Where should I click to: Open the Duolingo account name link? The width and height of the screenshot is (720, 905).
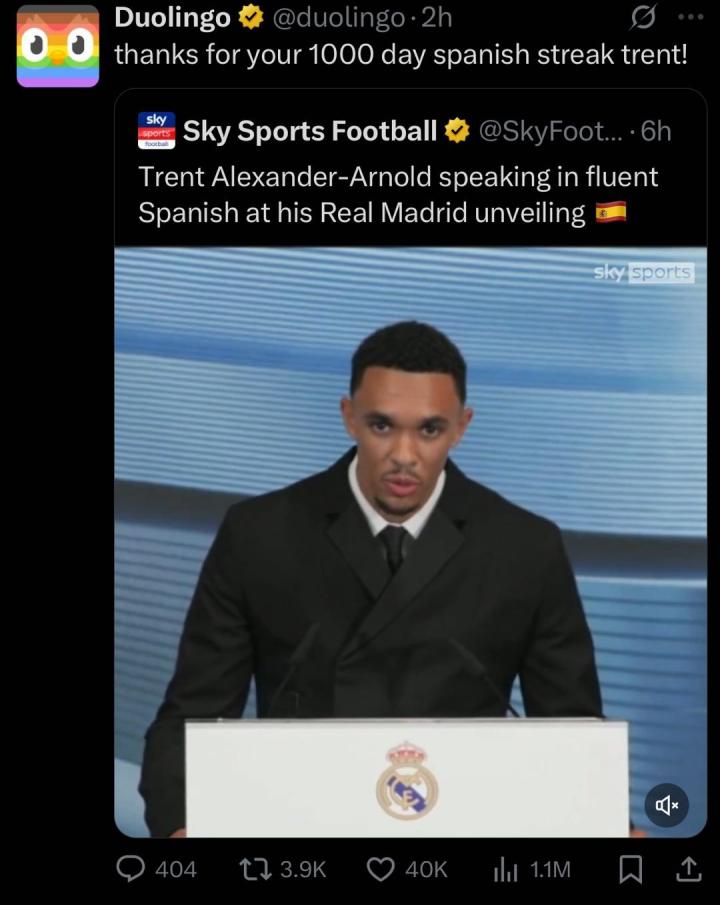pos(173,17)
